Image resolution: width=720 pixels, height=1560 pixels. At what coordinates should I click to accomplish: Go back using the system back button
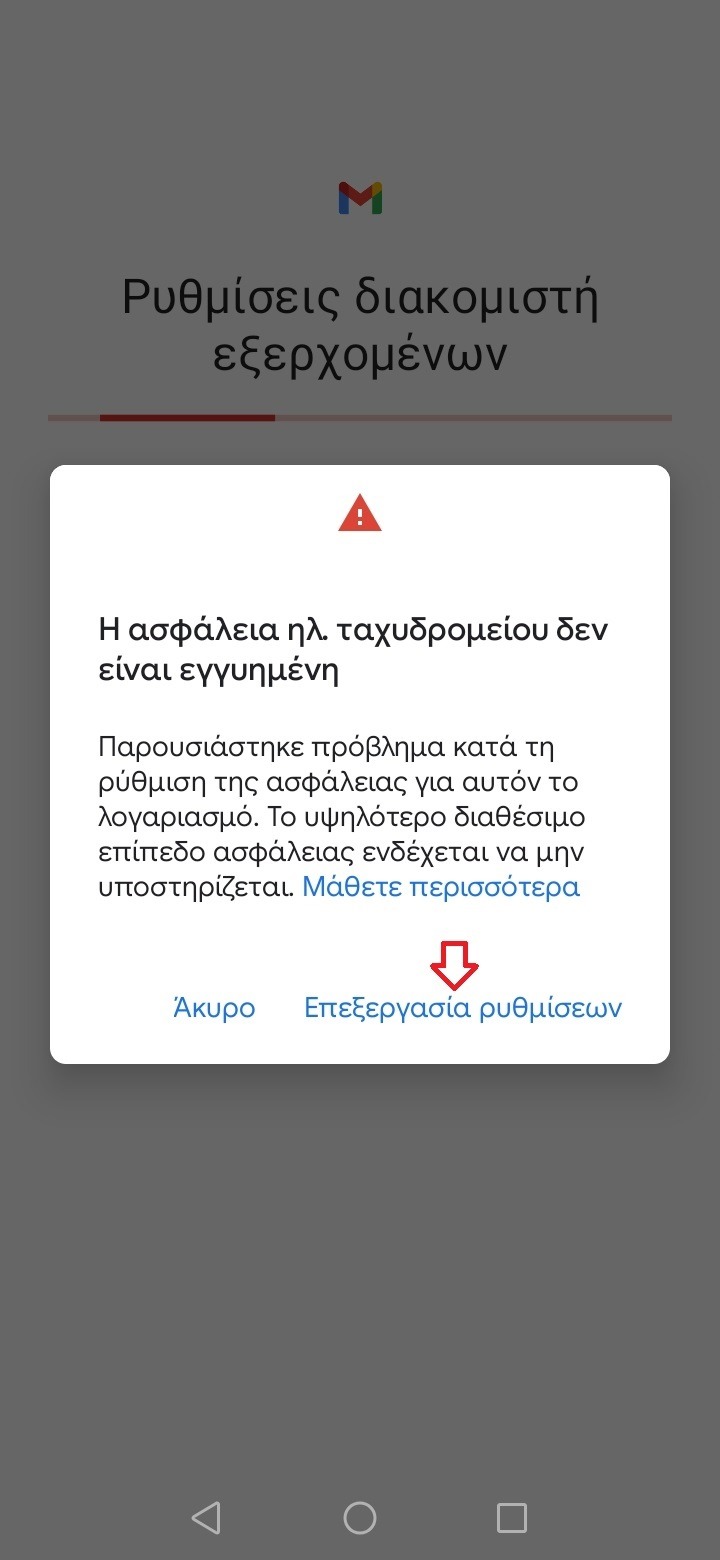click(x=206, y=1518)
